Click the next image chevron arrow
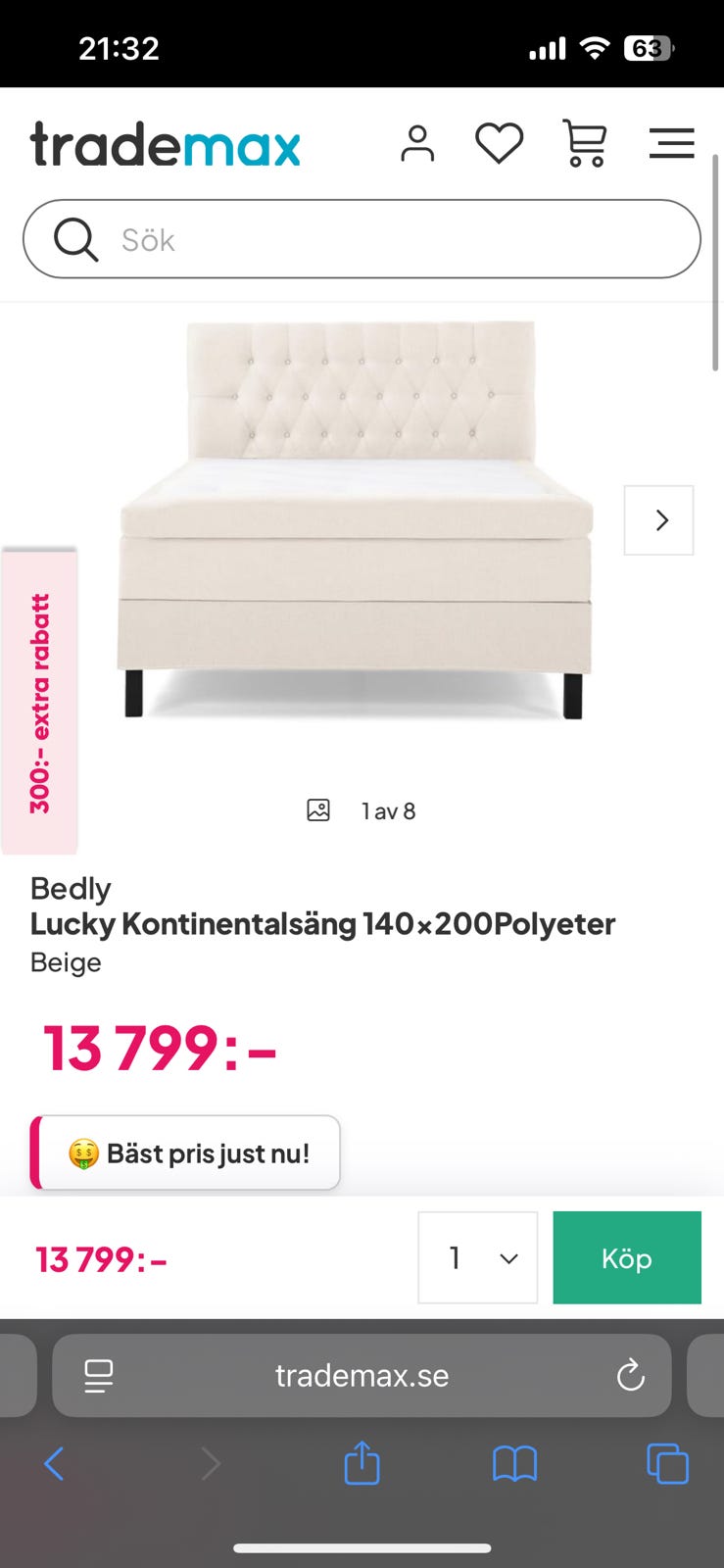Viewport: 724px width, 1568px height. click(x=658, y=520)
